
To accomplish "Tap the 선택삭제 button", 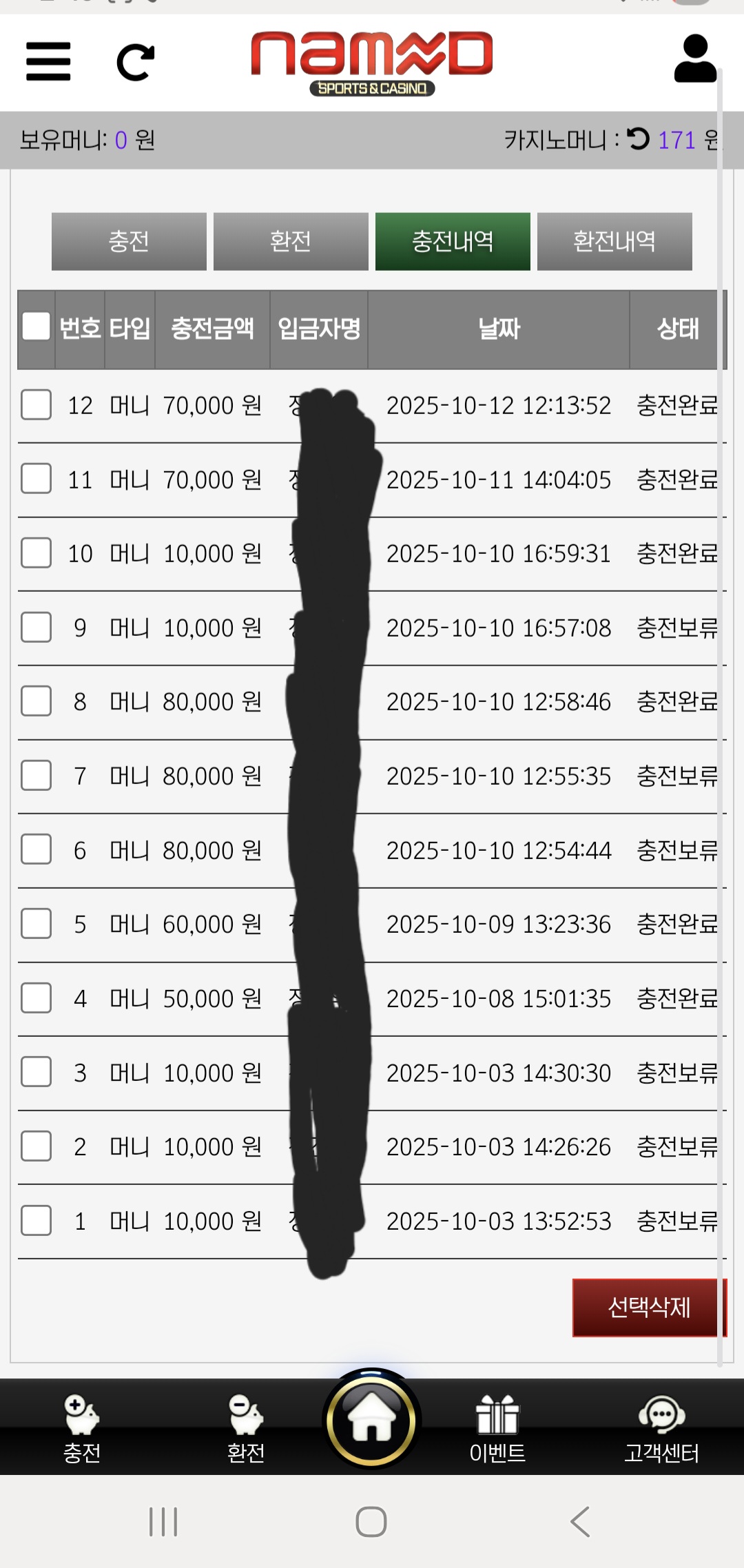I will pyautogui.click(x=648, y=1307).
